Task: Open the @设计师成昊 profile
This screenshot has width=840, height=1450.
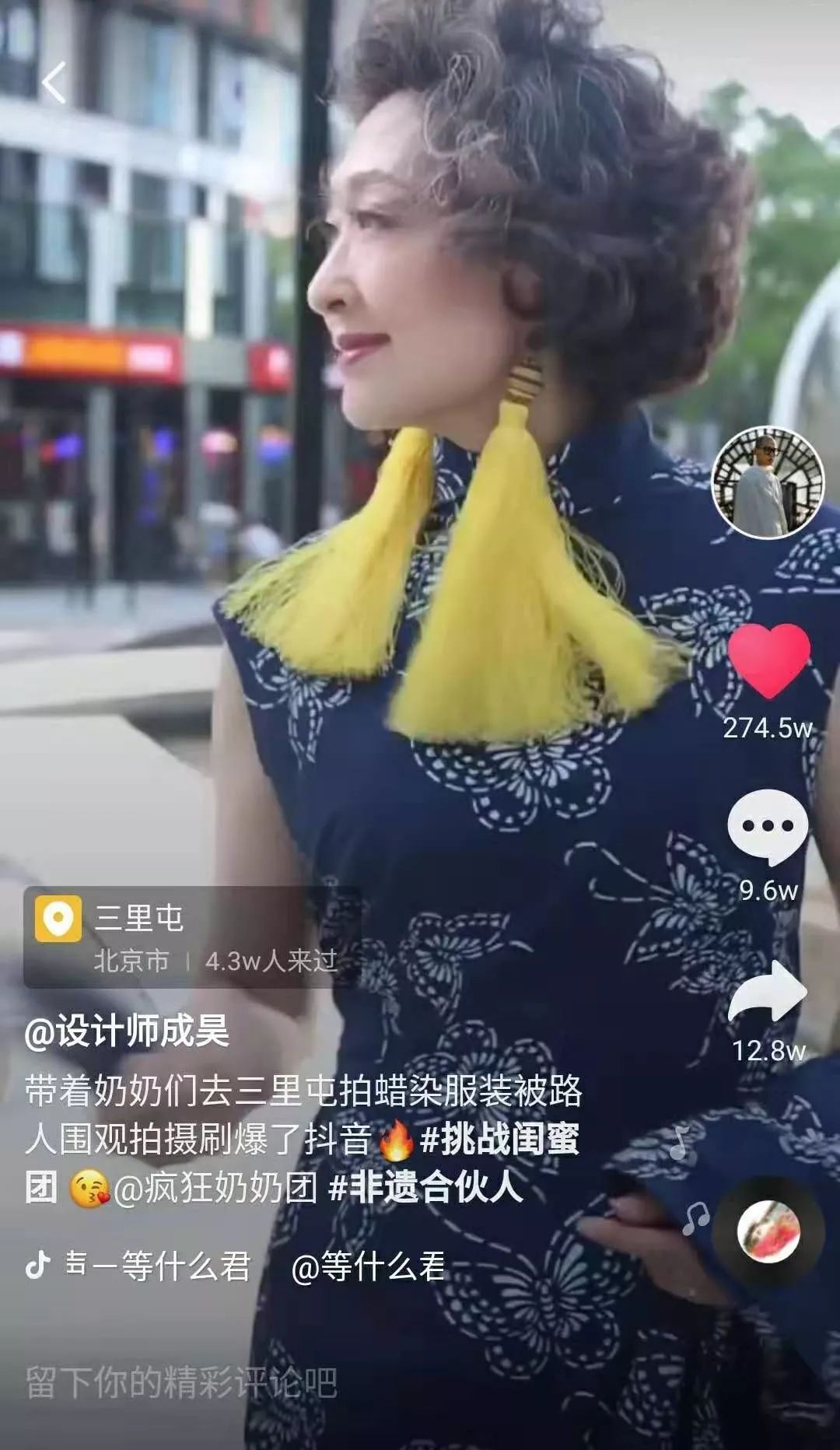Action: tap(127, 1031)
